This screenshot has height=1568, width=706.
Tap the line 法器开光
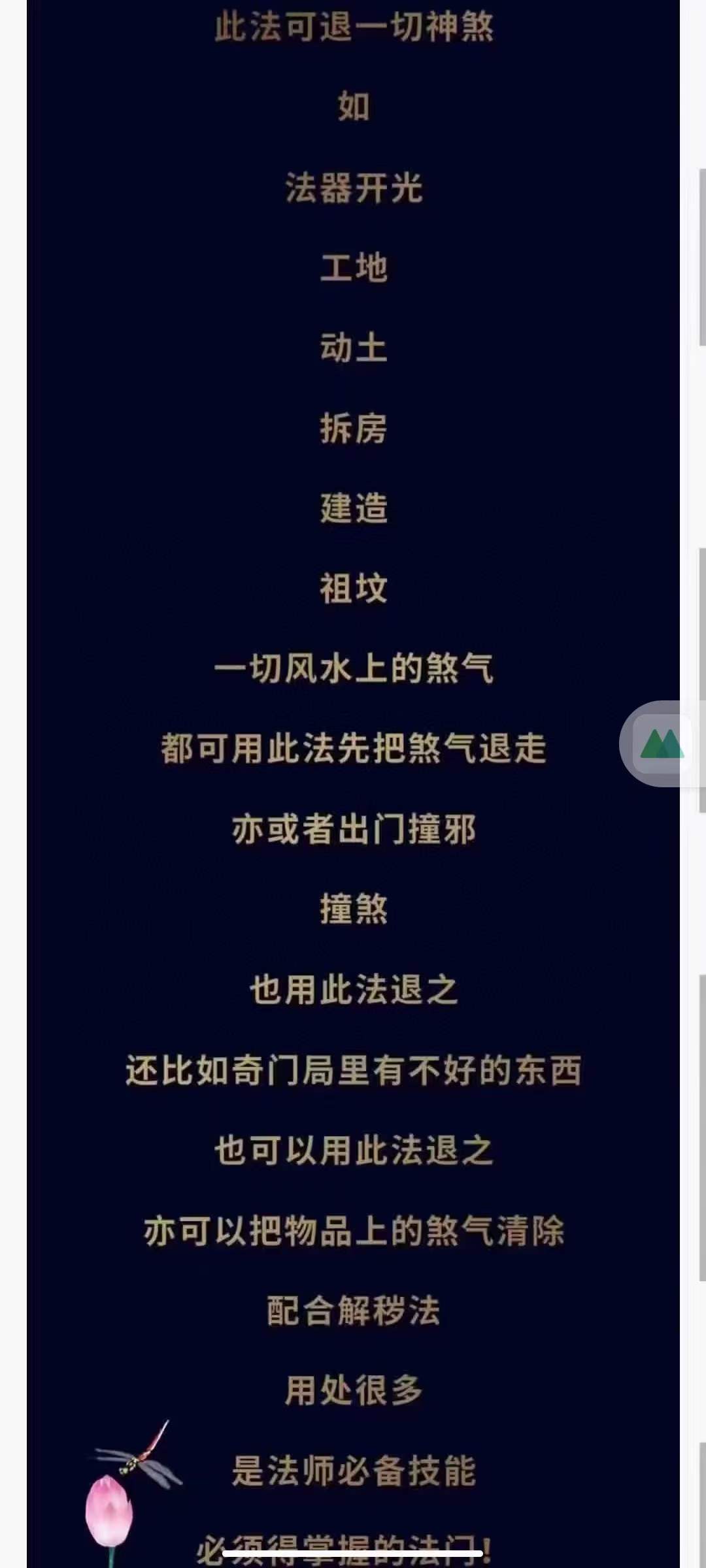coord(353,188)
